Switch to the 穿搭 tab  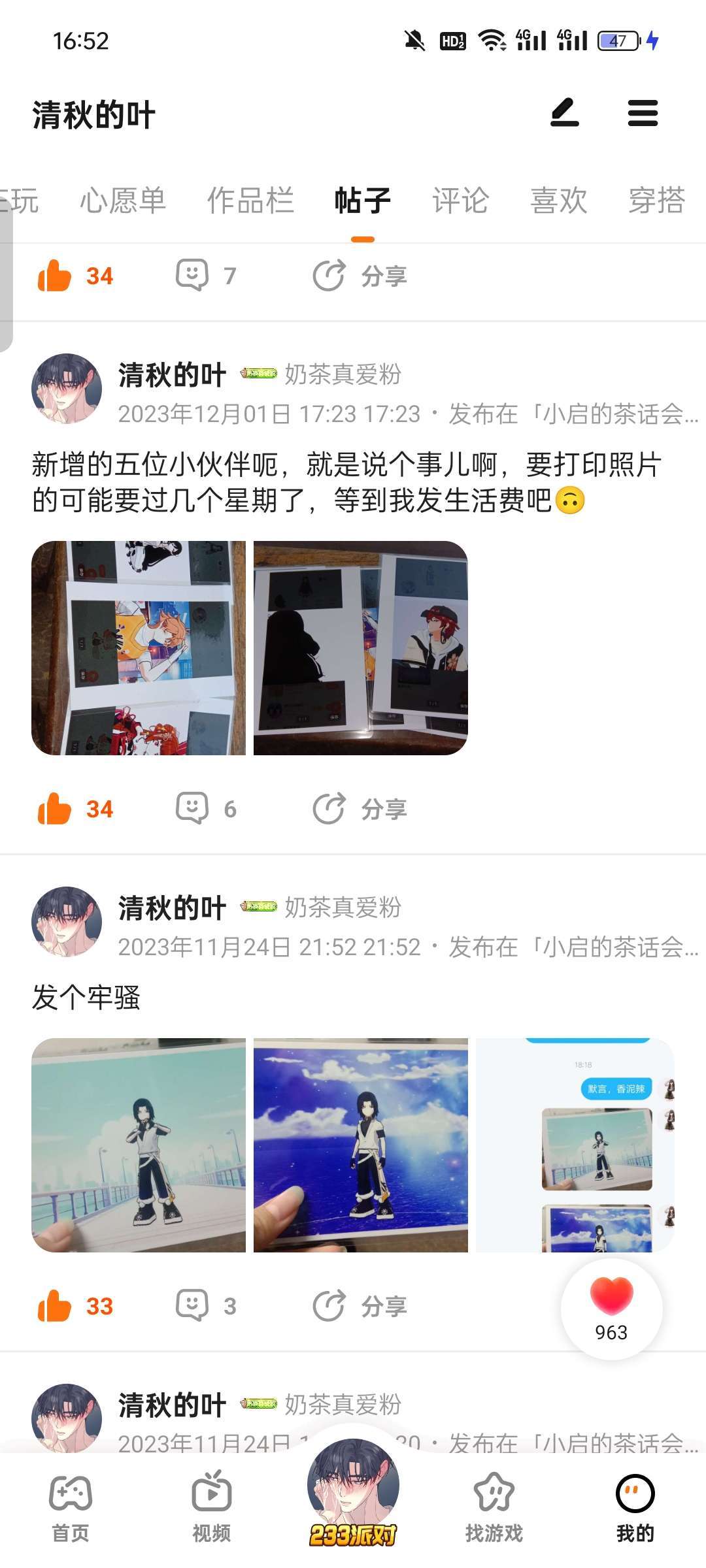pyautogui.click(x=656, y=200)
